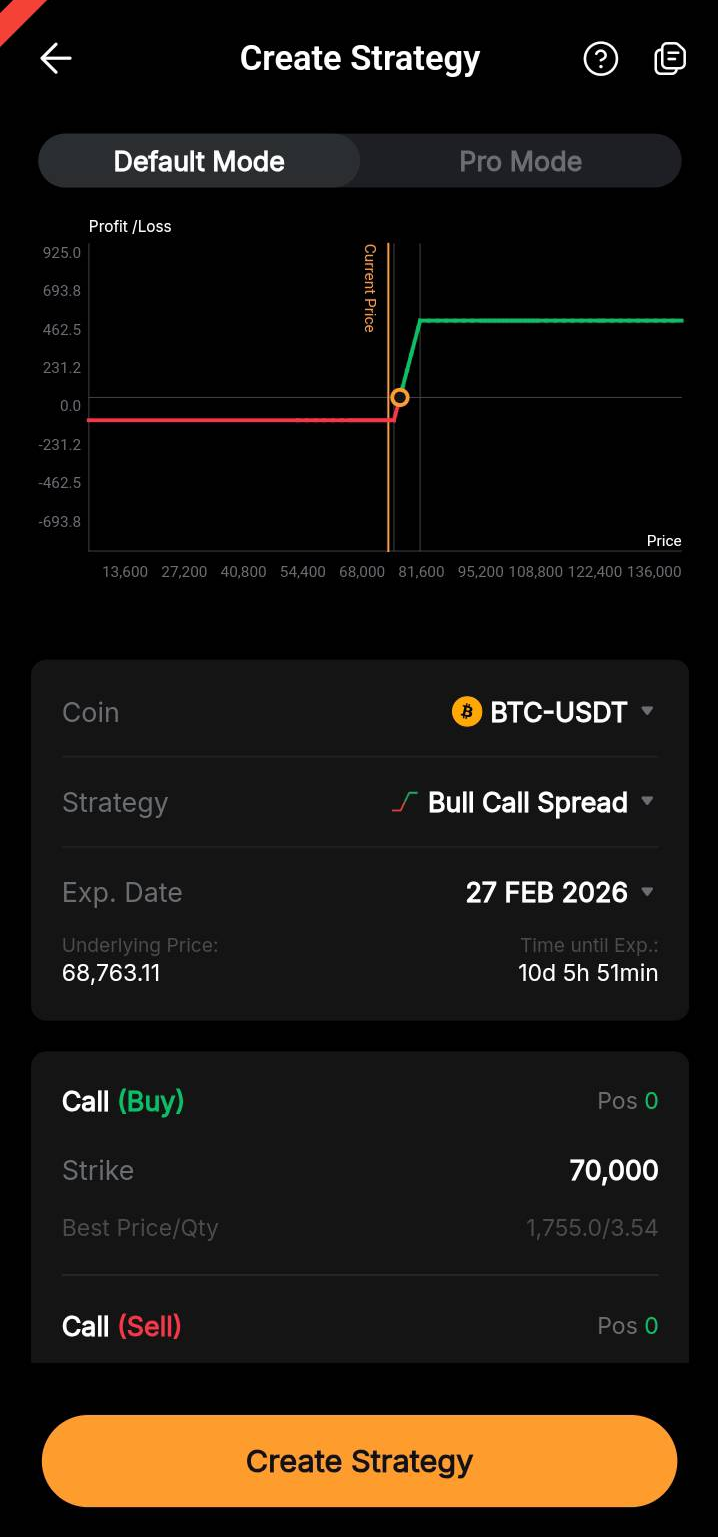
Task: Tap the orange Create Strategy button
Action: [x=359, y=1461]
